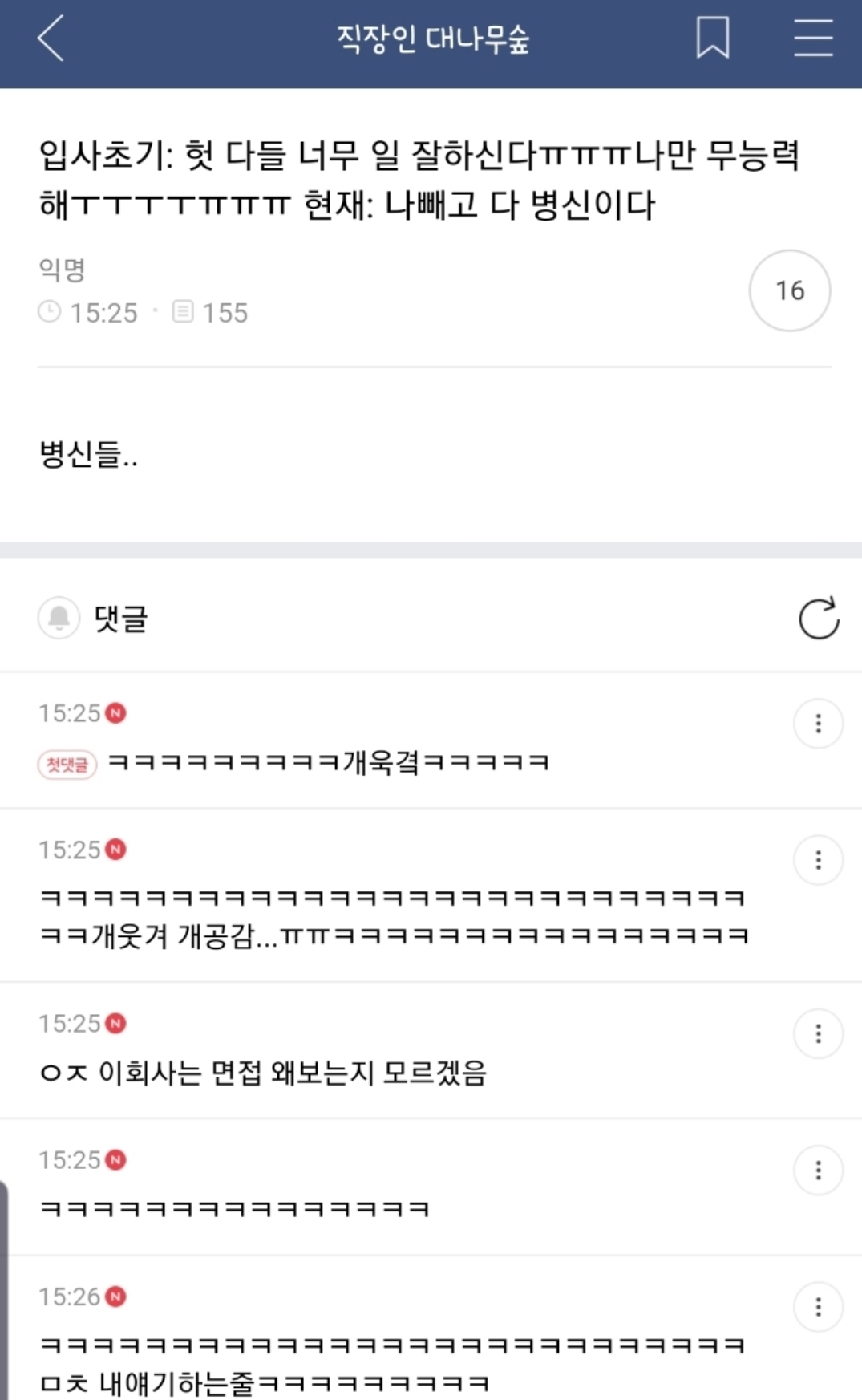Open options for the 개공감 comment
The image size is (862, 1400).
[818, 860]
